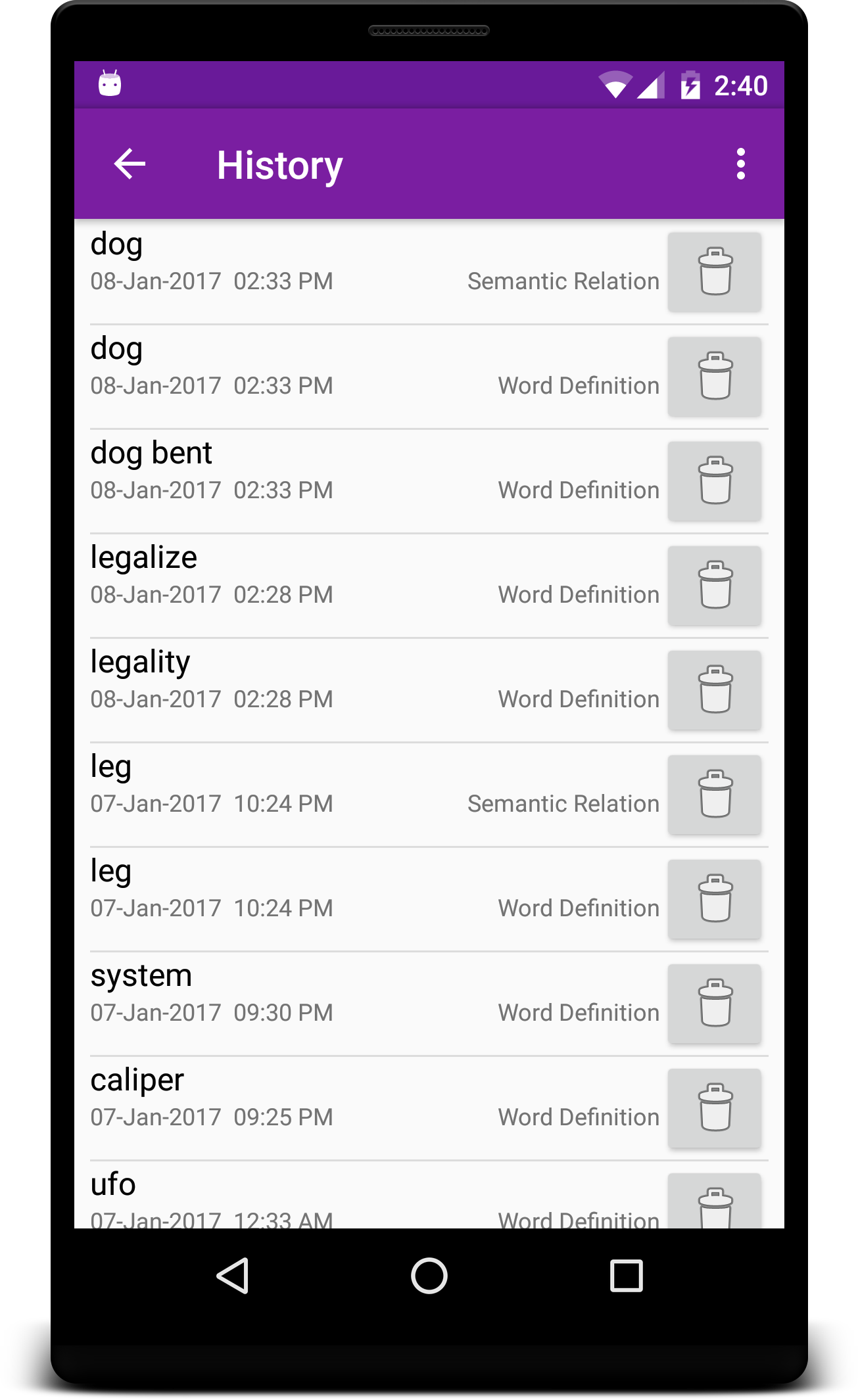858x1400 pixels.
Task: Open the legalize history entry
Action: point(375,586)
